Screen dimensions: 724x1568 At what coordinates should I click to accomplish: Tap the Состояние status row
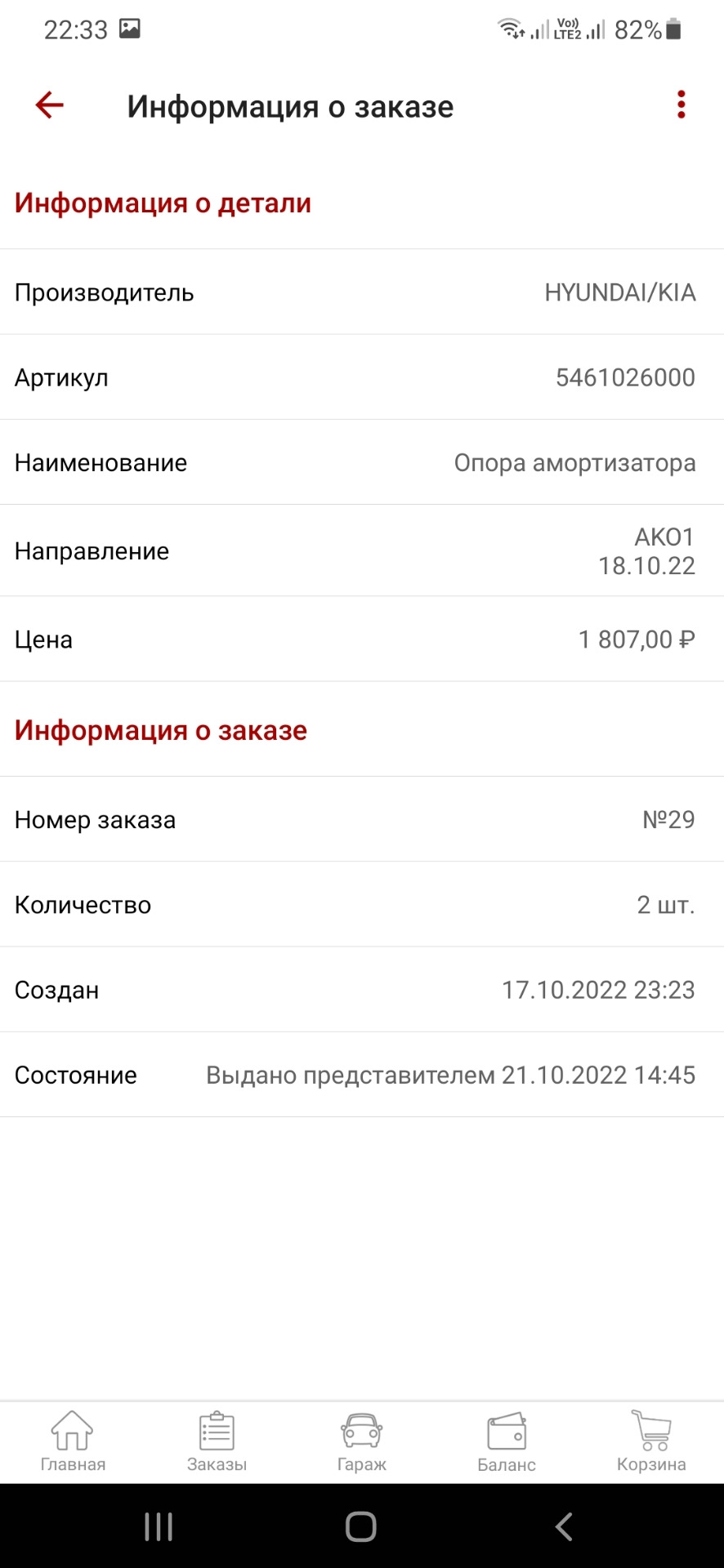point(362,1075)
